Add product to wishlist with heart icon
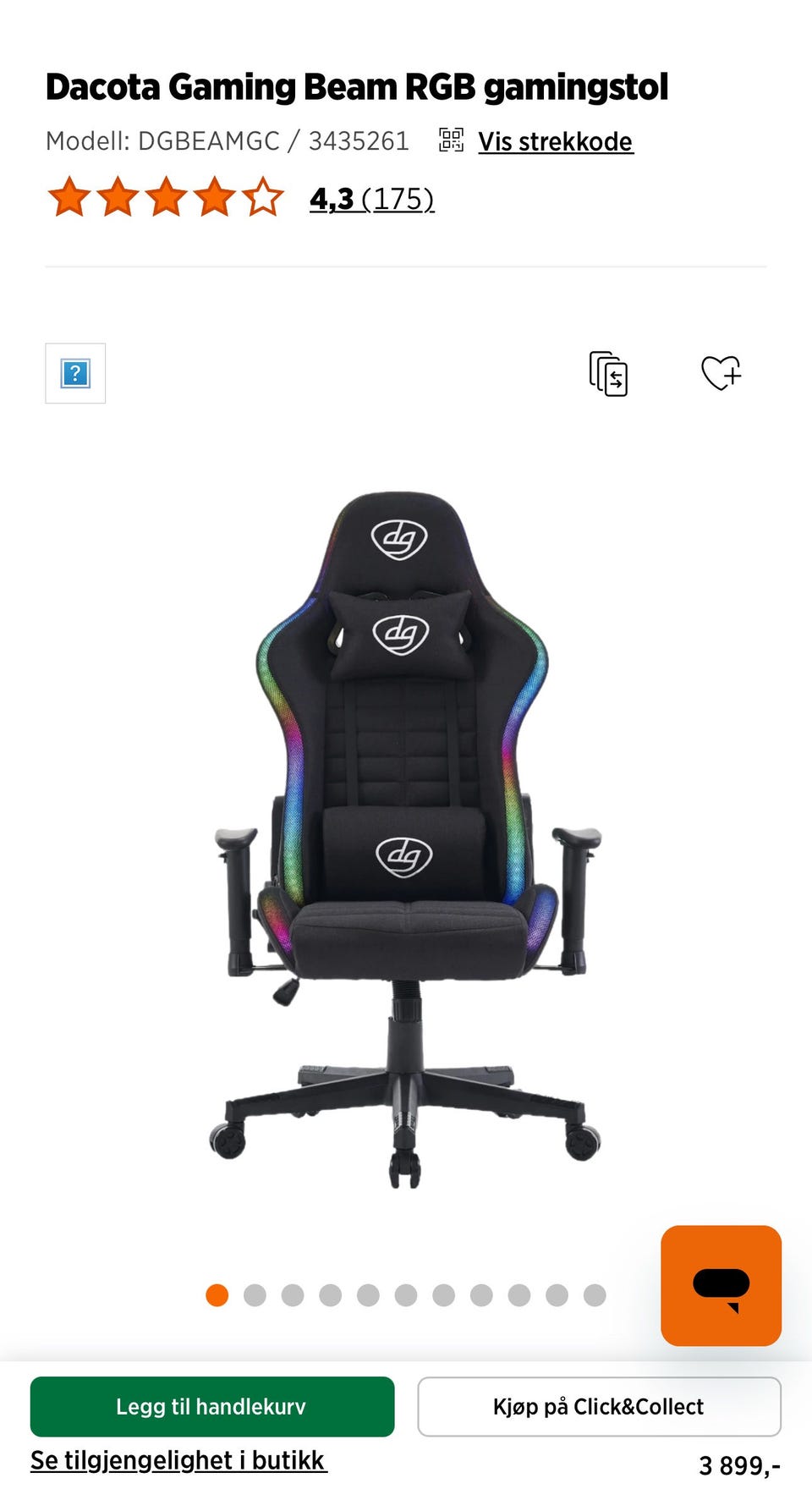 tap(721, 373)
